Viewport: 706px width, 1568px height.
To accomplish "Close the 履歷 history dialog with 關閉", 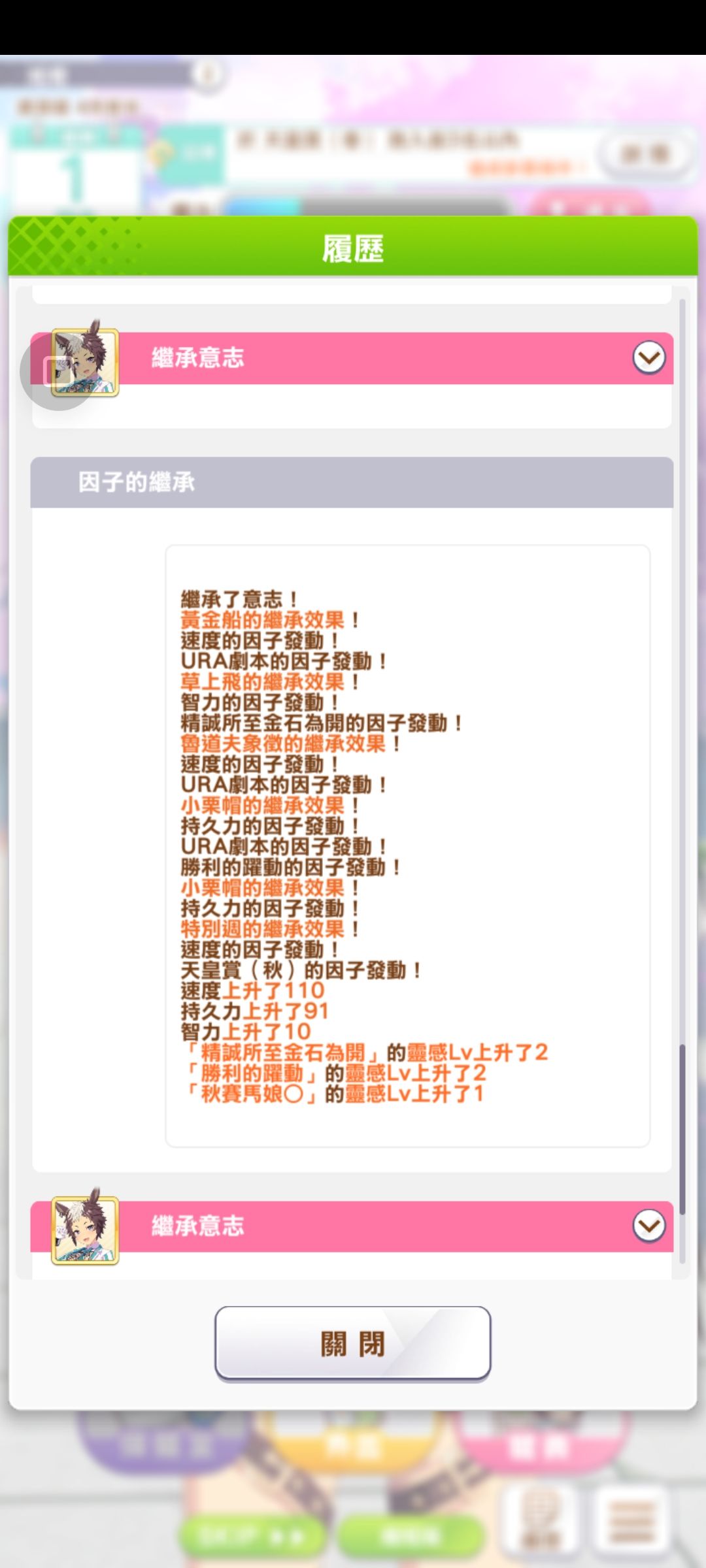I will click(x=352, y=1343).
